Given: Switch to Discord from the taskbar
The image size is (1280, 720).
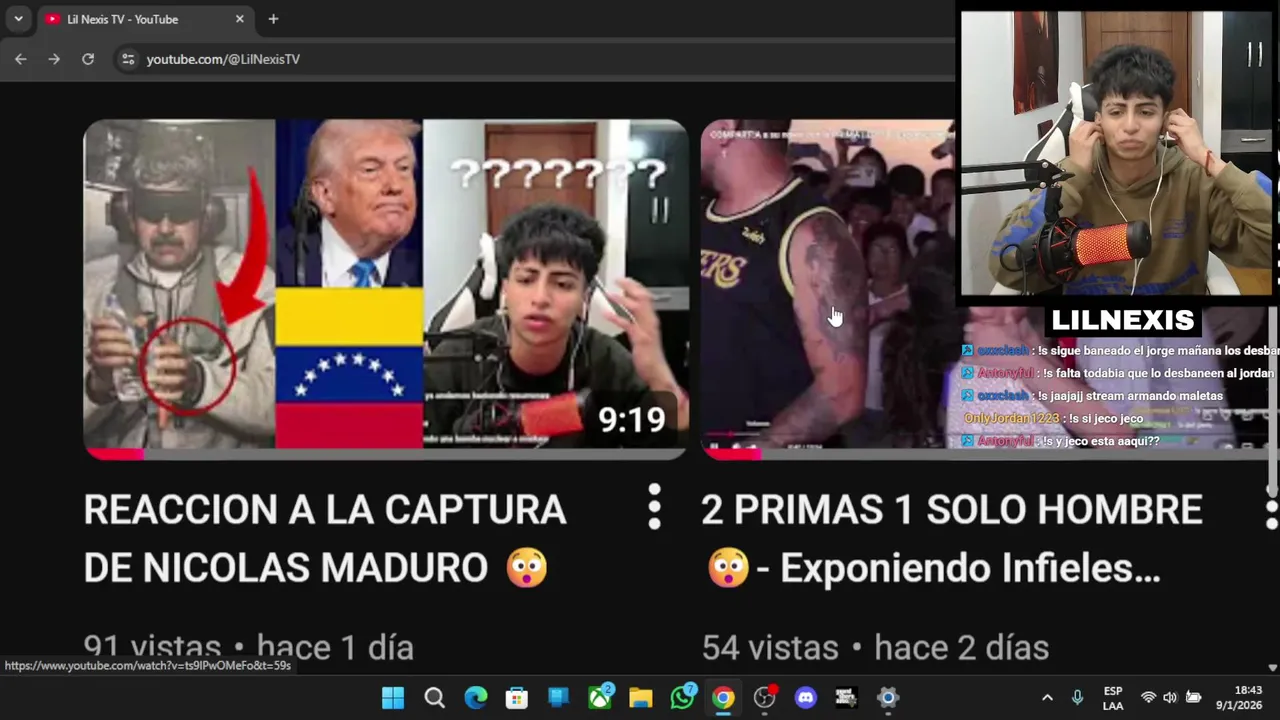Looking at the screenshot, I should pyautogui.click(x=805, y=698).
